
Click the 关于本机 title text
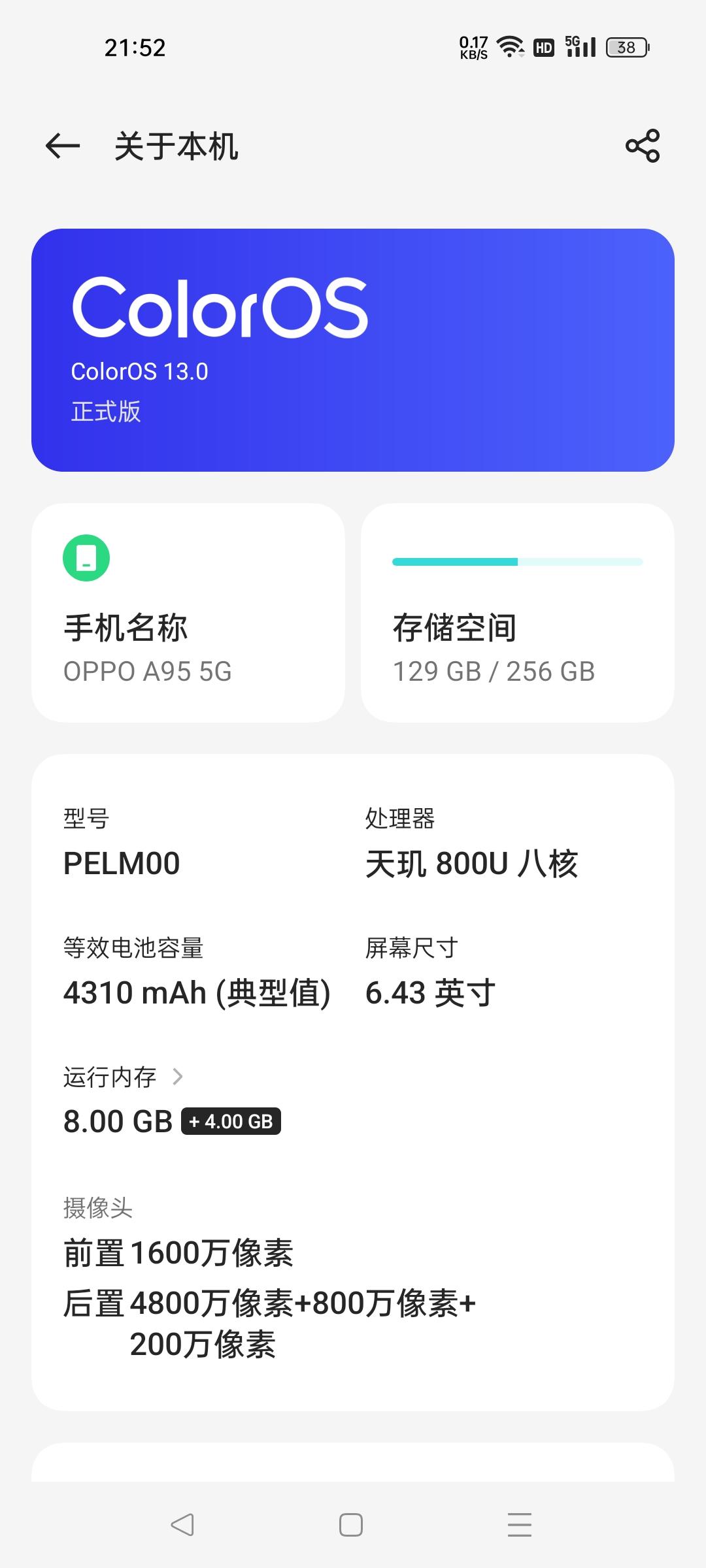175,147
